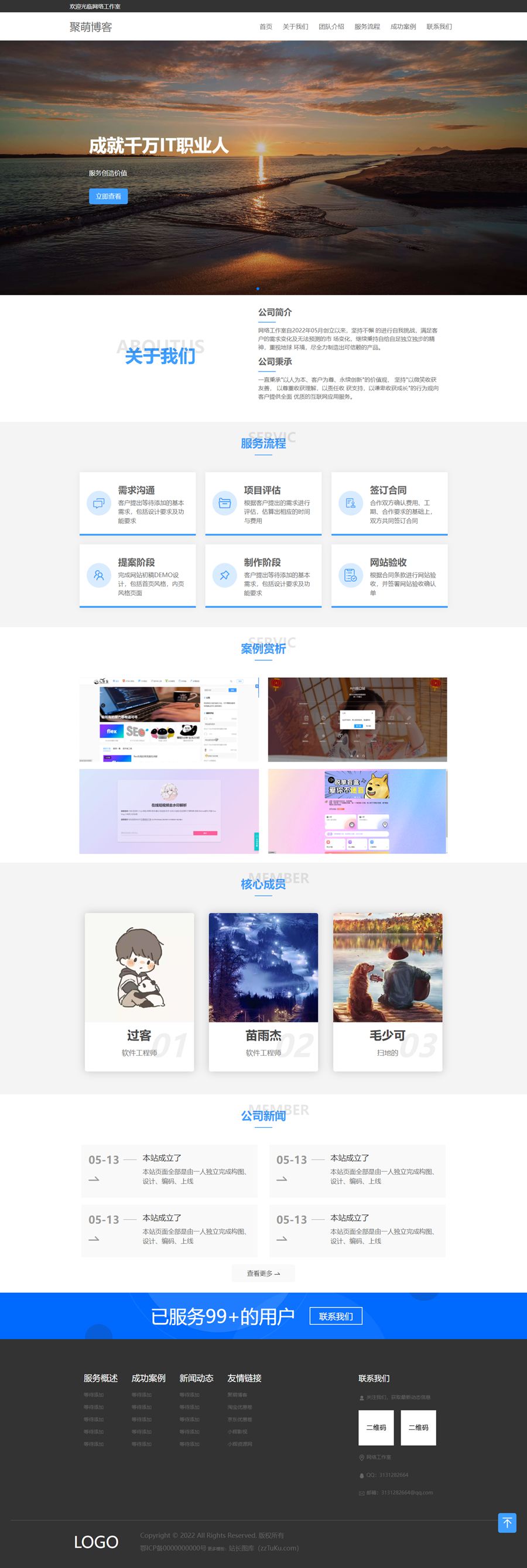Open 关于我们 in the top menu
The height and width of the screenshot is (1568, 527).
click(295, 27)
